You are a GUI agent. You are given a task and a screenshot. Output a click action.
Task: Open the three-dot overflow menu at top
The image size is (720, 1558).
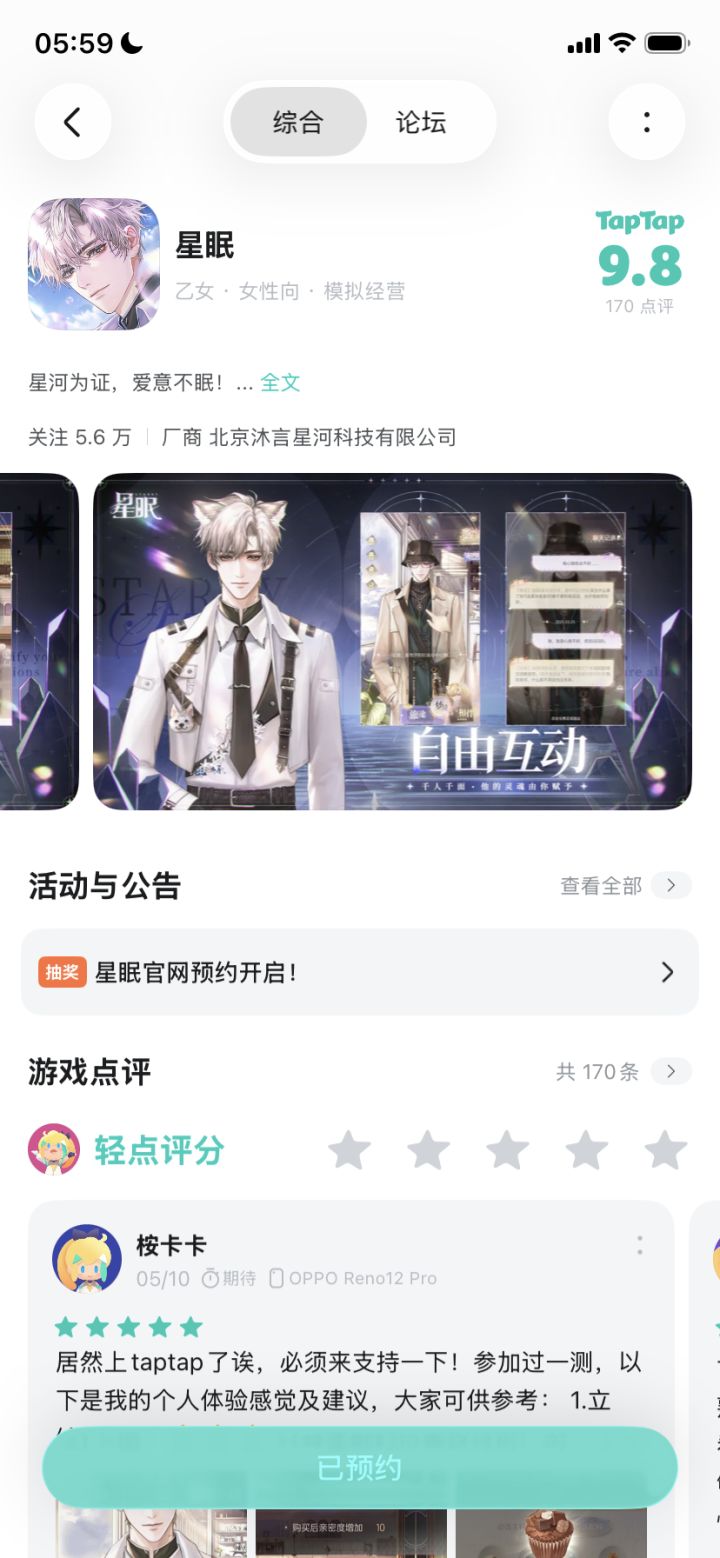click(x=647, y=122)
